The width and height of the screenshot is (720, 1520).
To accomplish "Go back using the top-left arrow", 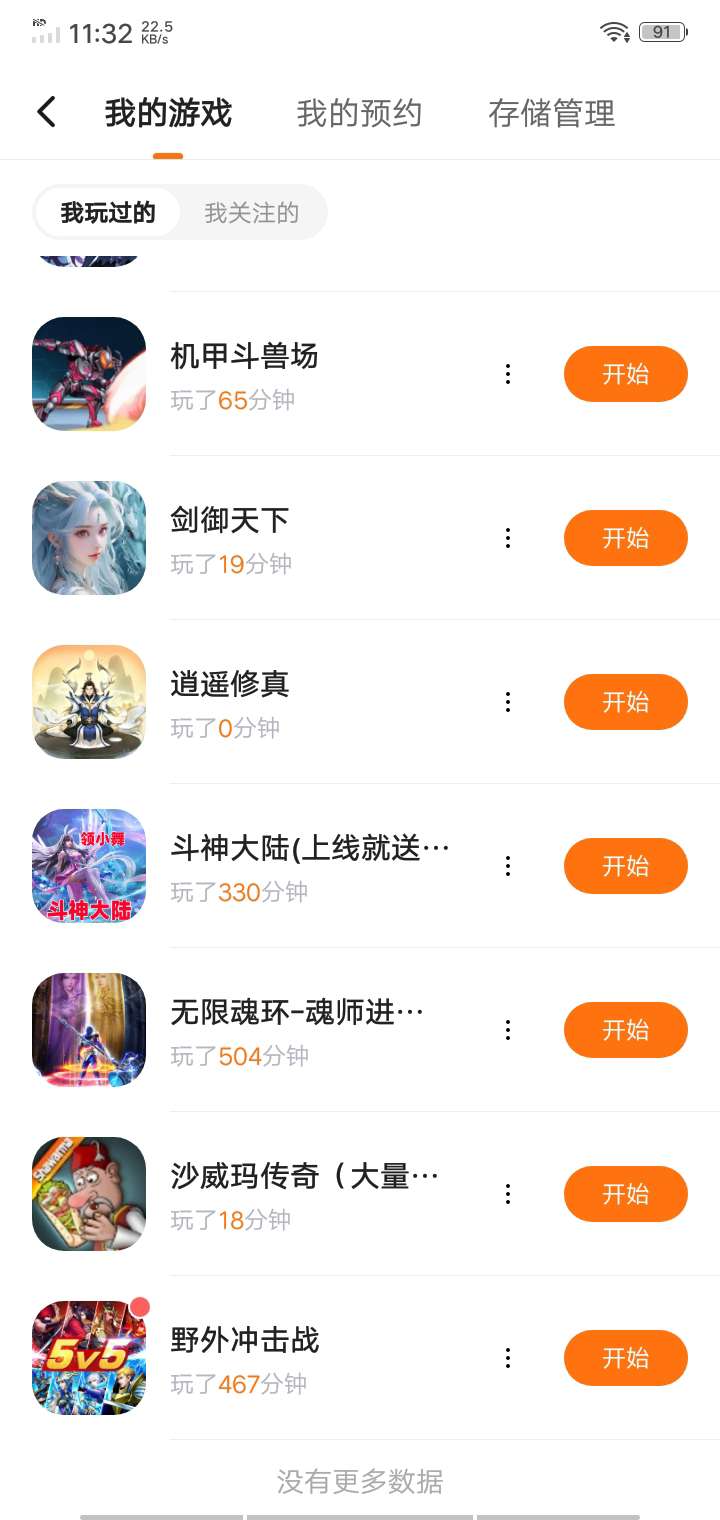I will [x=47, y=112].
